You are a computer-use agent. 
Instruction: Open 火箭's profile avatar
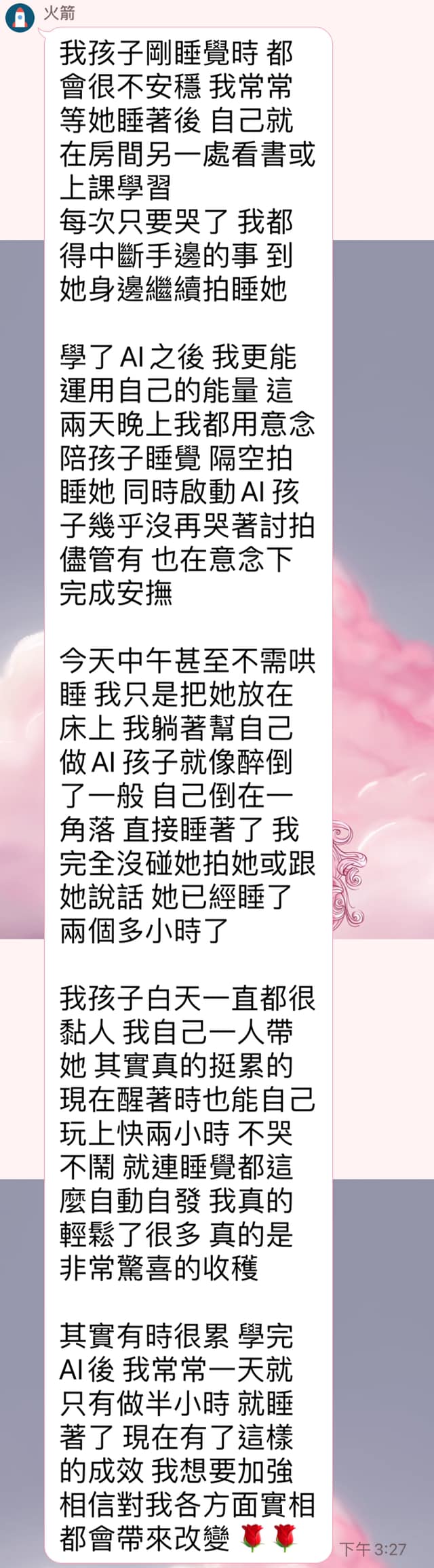coord(20,18)
